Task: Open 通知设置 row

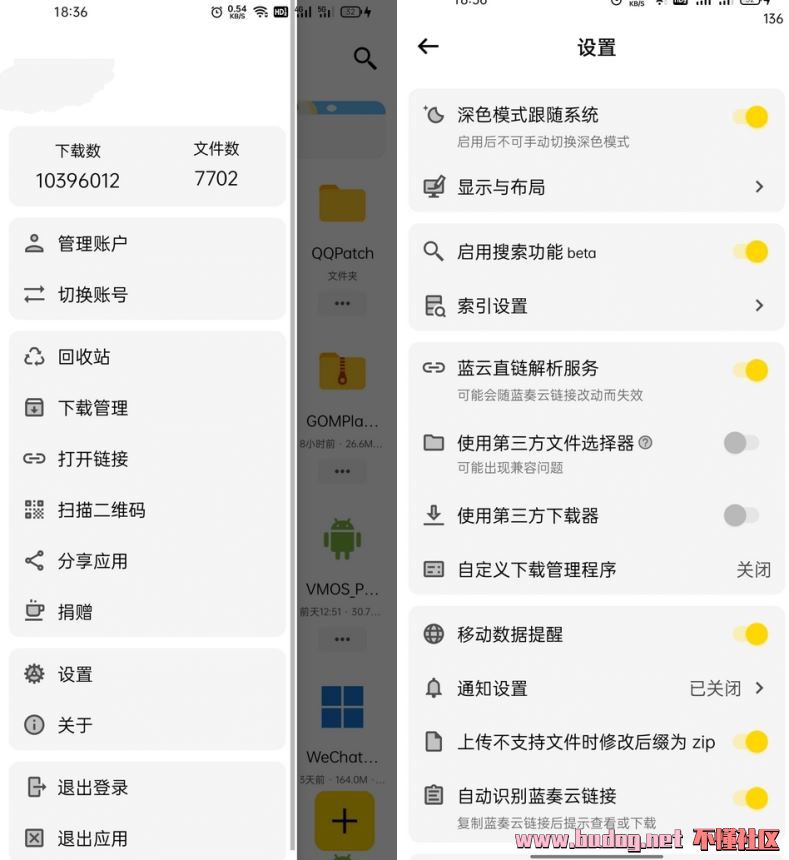Action: (597, 688)
